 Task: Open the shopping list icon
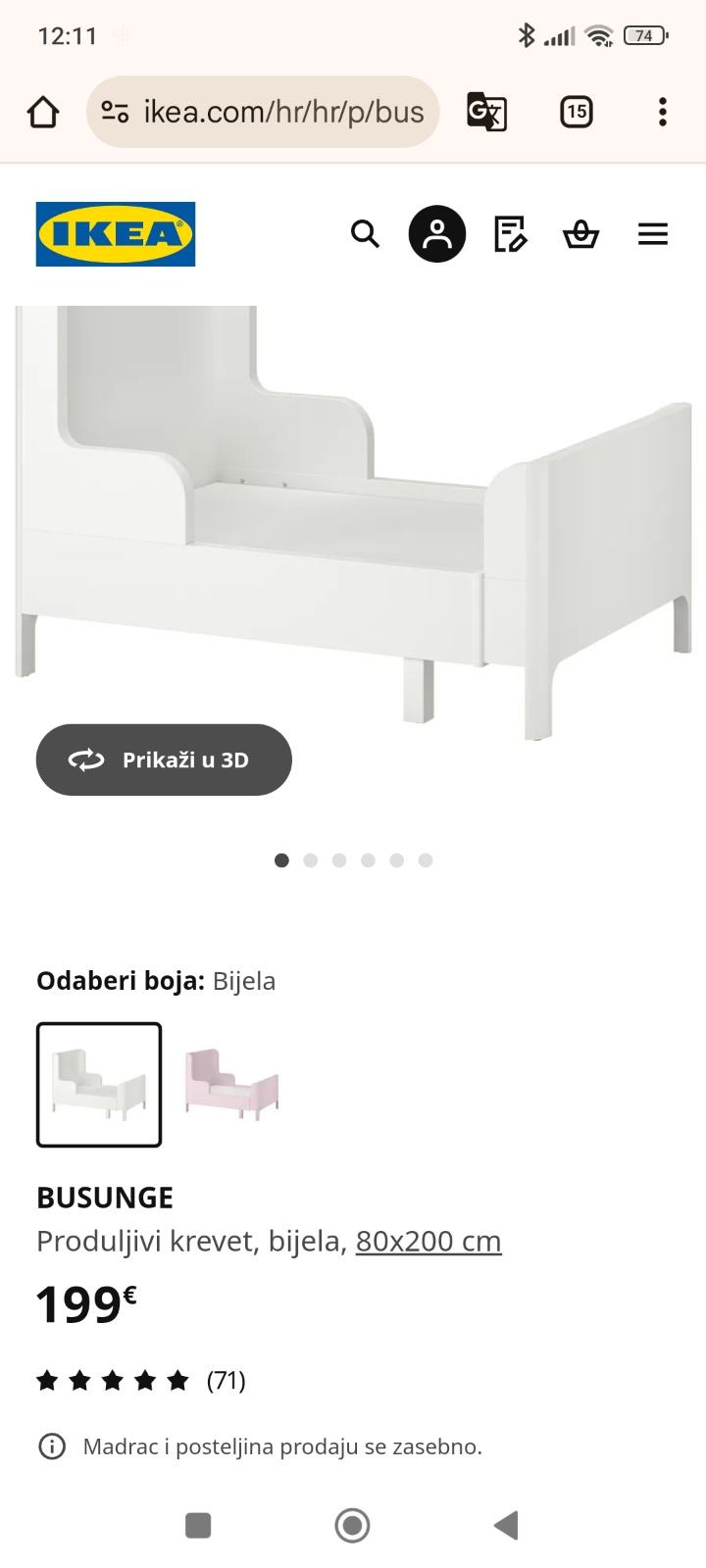[509, 234]
